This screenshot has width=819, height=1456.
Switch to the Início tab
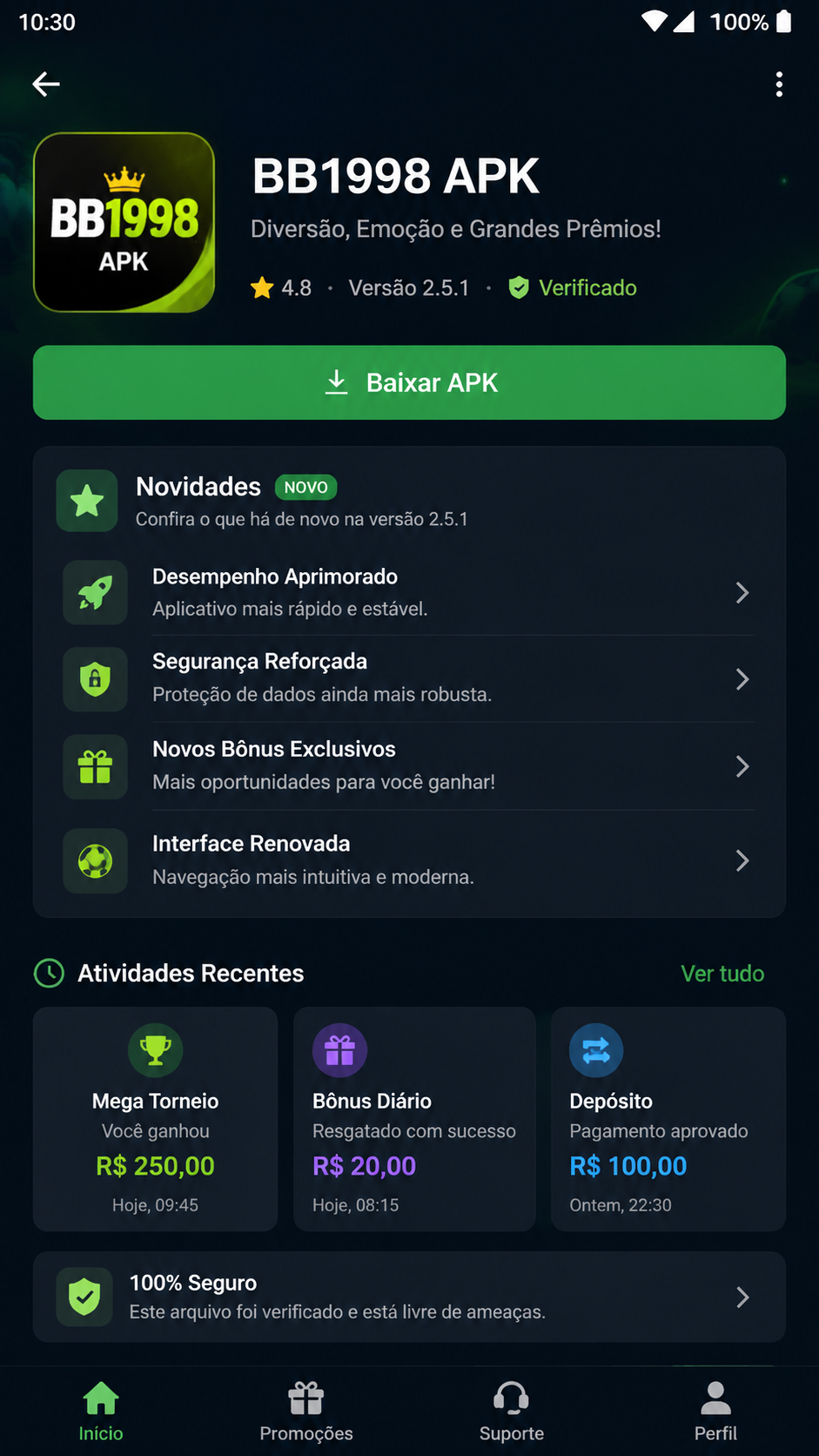pos(101,1412)
